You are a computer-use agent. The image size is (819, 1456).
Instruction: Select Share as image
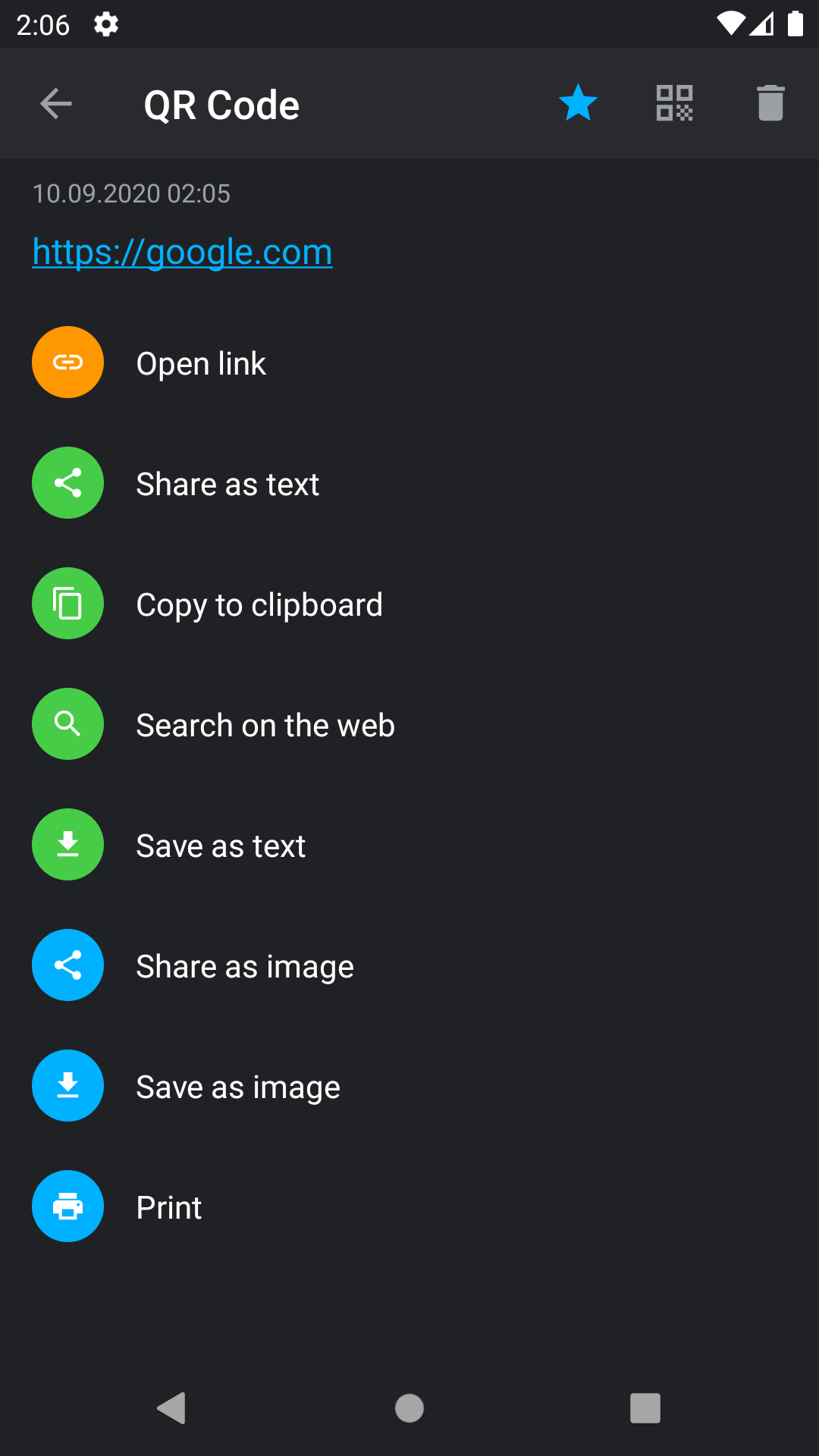click(244, 966)
